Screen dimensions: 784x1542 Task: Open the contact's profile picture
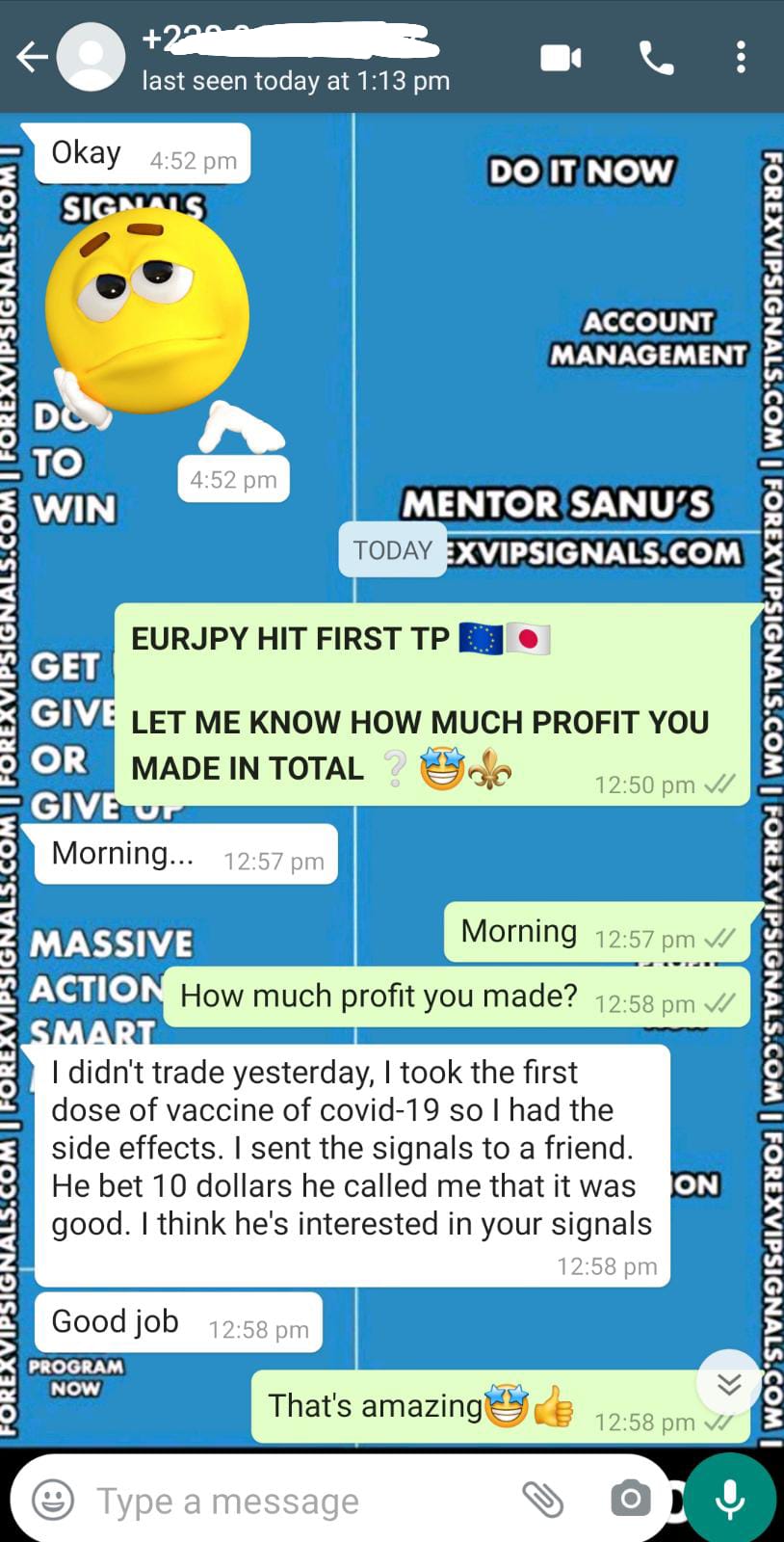pos(91,58)
